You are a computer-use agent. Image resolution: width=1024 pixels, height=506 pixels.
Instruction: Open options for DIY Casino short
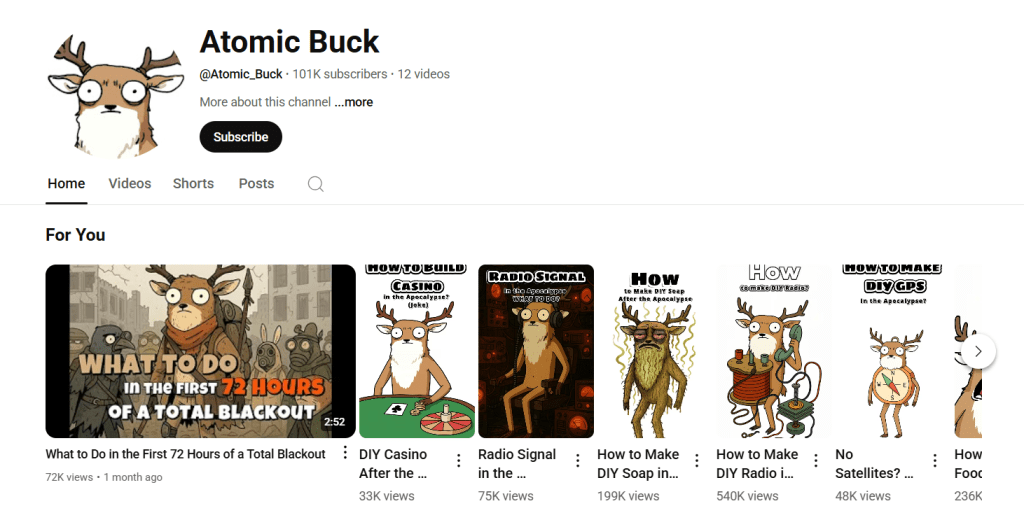pyautogui.click(x=459, y=461)
